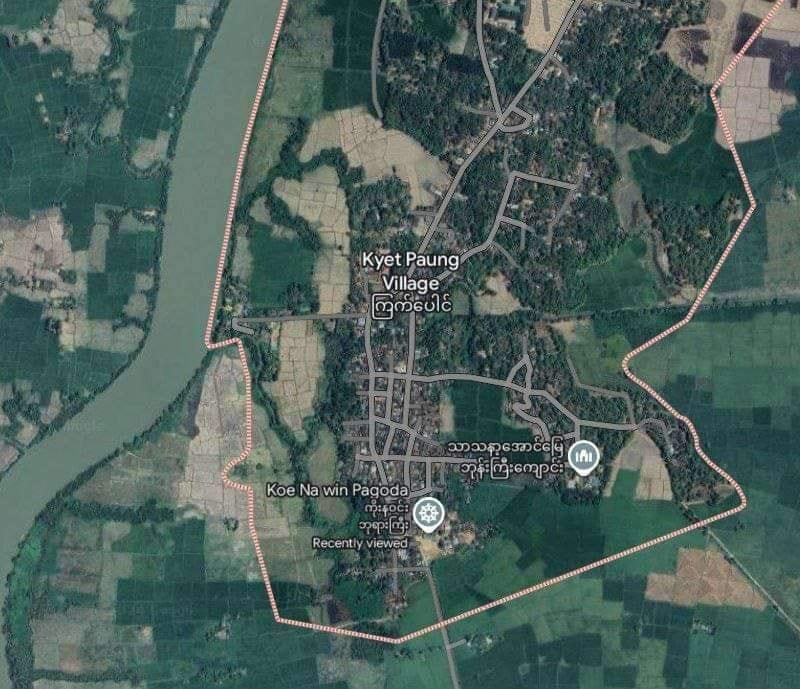This screenshot has width=800, height=689.
Task: Tap the monastery marker with the Burmese label
Action: coord(582,457)
